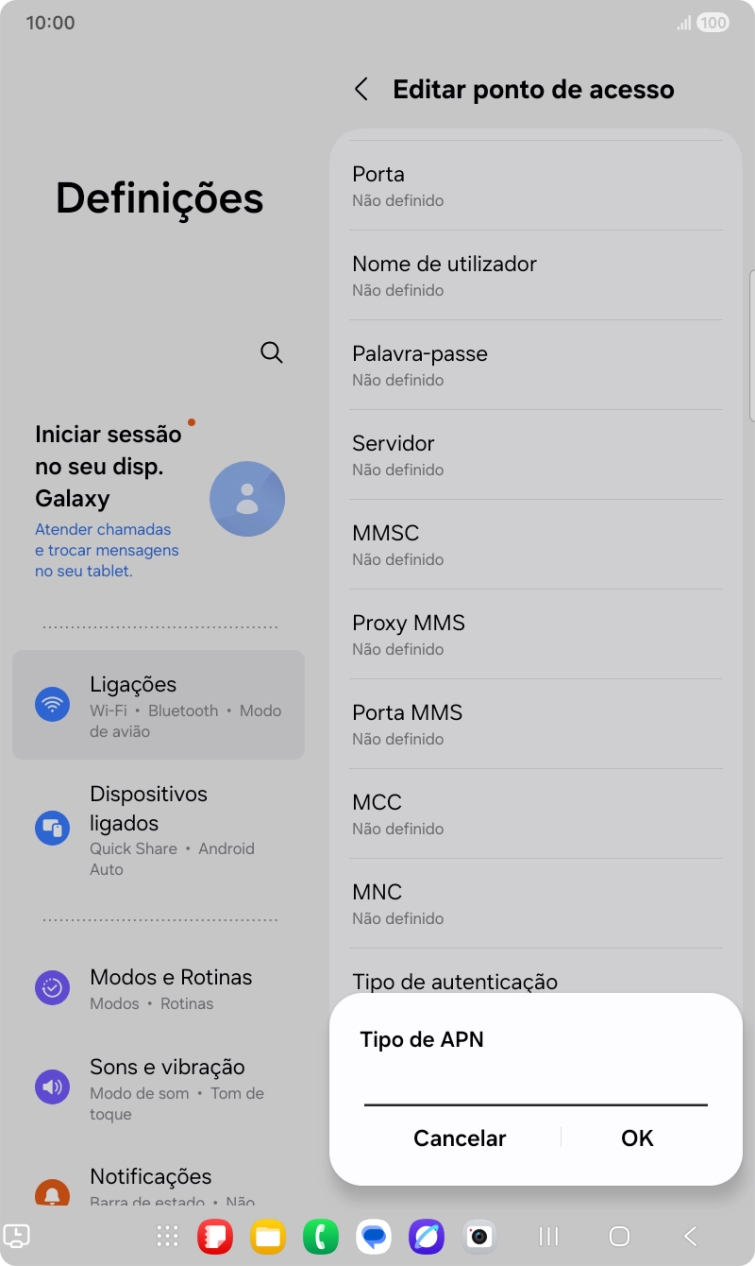Screen dimensions: 755x1266
Task: Cancel the Tipo de APN dialog
Action: (460, 1138)
